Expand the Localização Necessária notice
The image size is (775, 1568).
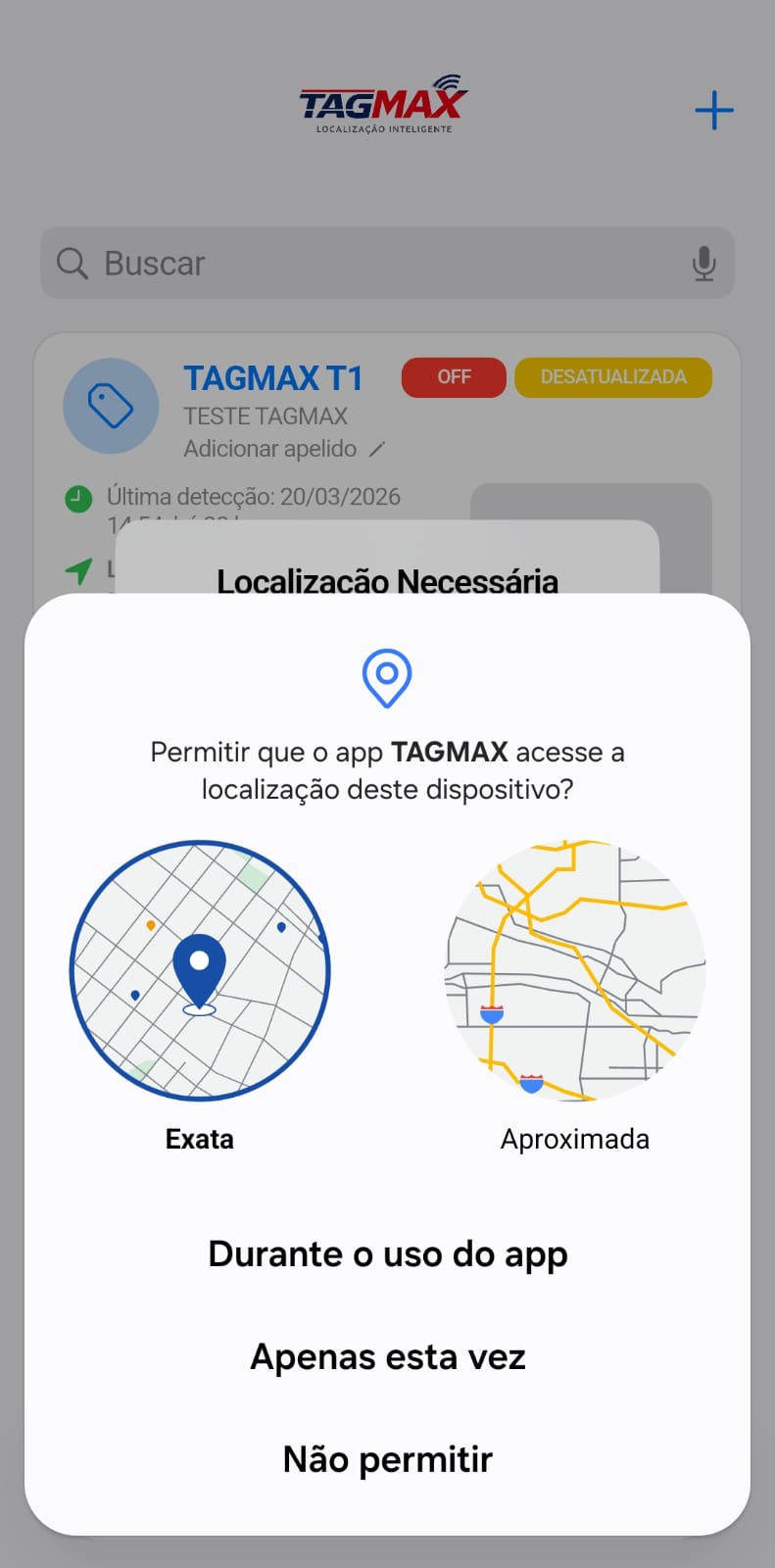pos(387,581)
